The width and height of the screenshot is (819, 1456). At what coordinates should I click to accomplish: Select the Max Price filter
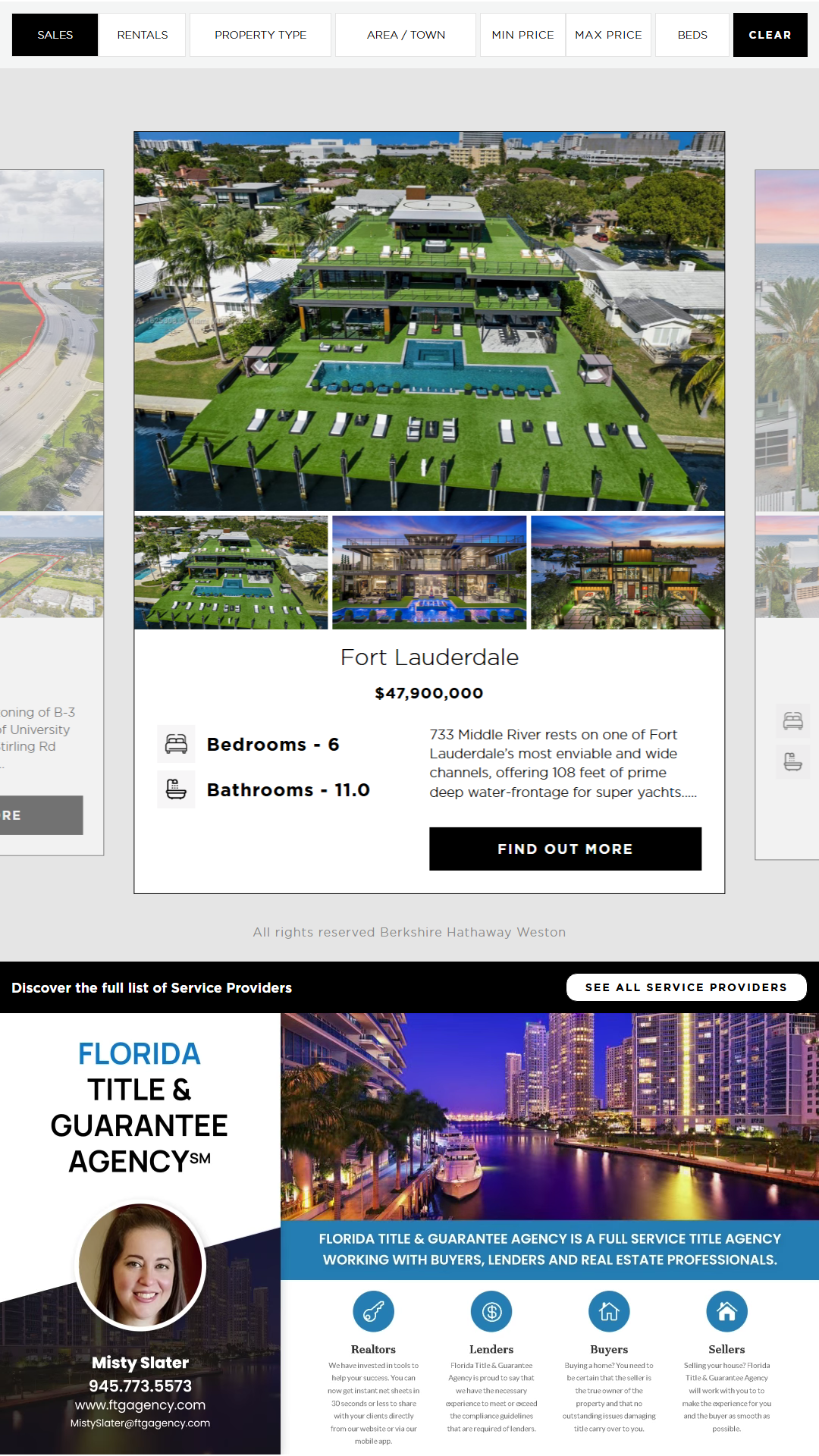tap(608, 35)
